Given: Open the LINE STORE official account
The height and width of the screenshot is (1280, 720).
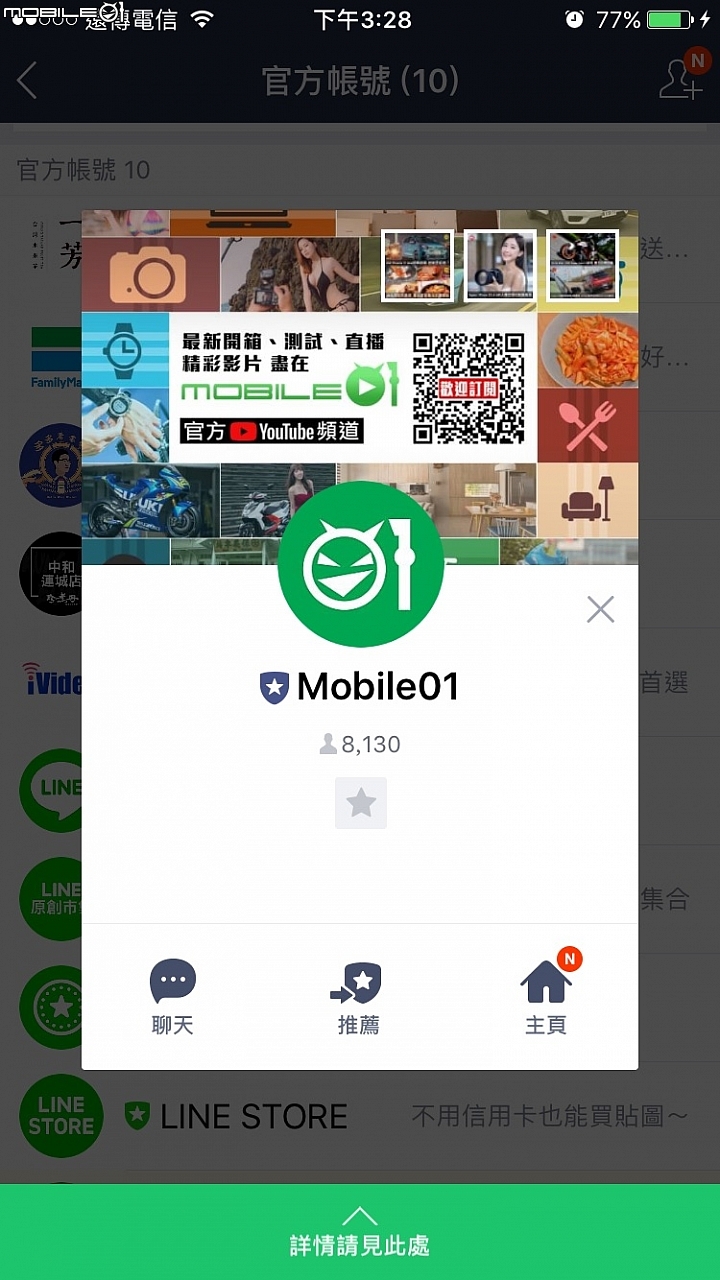Looking at the screenshot, I should (x=253, y=1116).
